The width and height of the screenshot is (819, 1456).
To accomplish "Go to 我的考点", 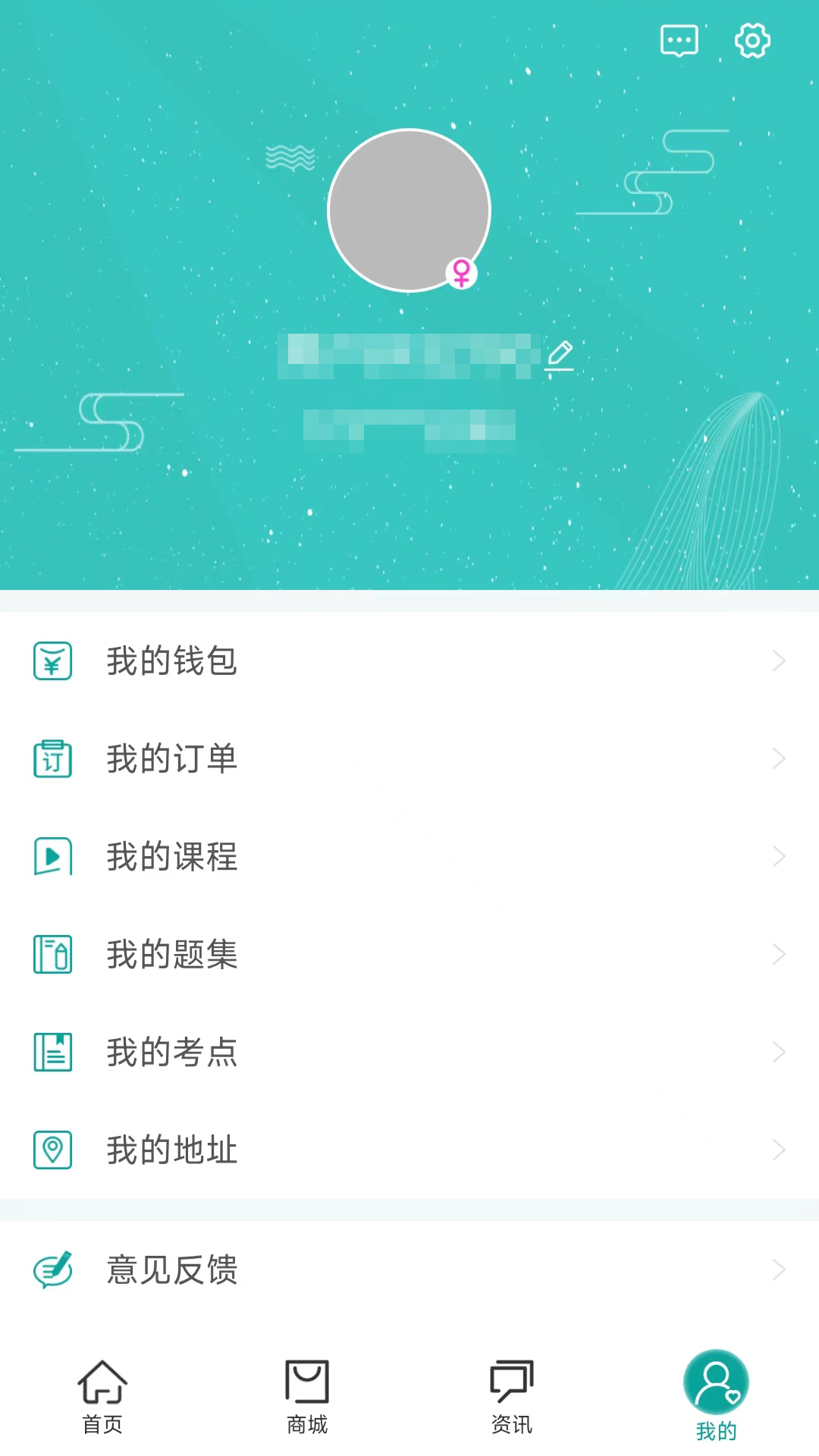I will coord(409,1052).
